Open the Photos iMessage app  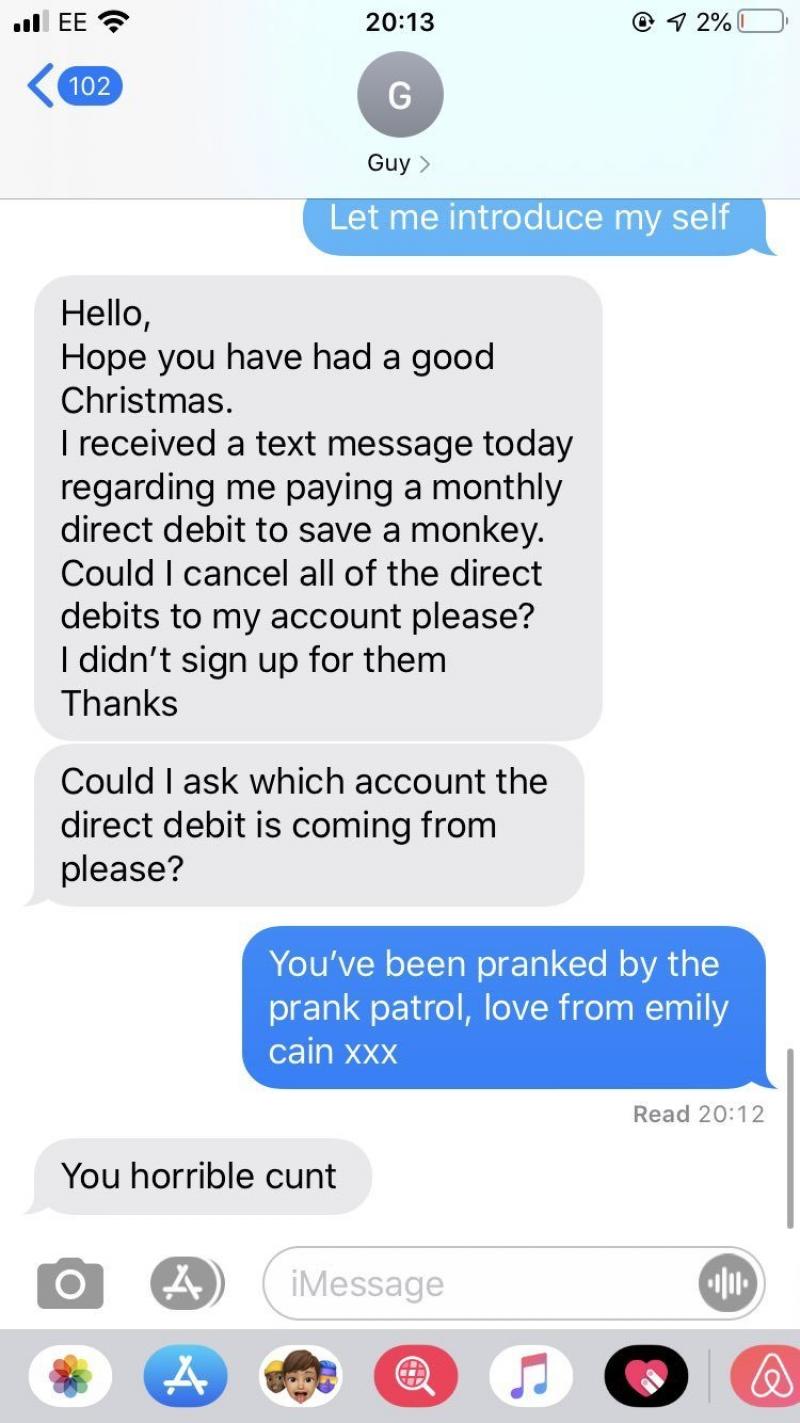click(x=70, y=1376)
